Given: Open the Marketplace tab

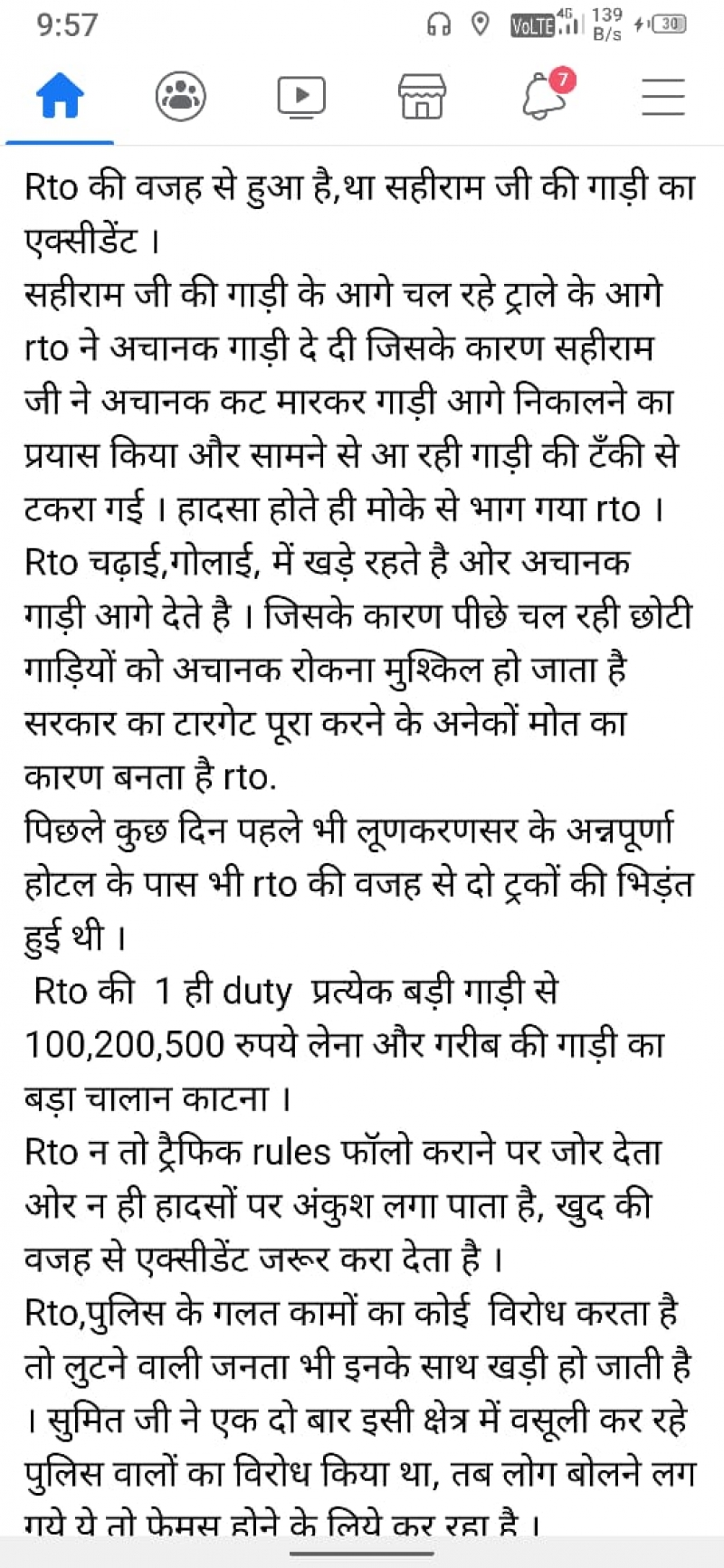Looking at the screenshot, I should pyautogui.click(x=422, y=96).
